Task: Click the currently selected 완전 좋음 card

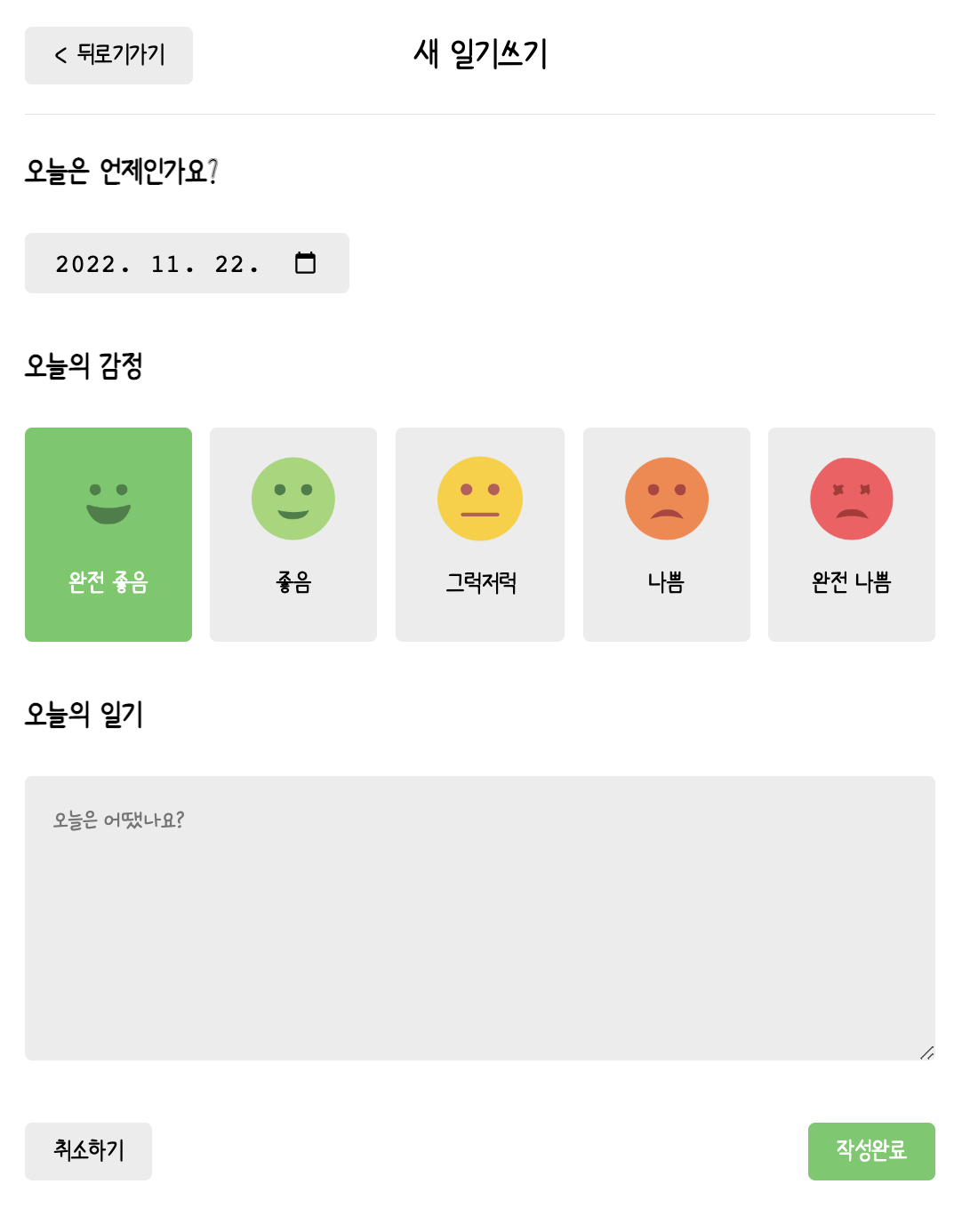Action: coord(108,533)
